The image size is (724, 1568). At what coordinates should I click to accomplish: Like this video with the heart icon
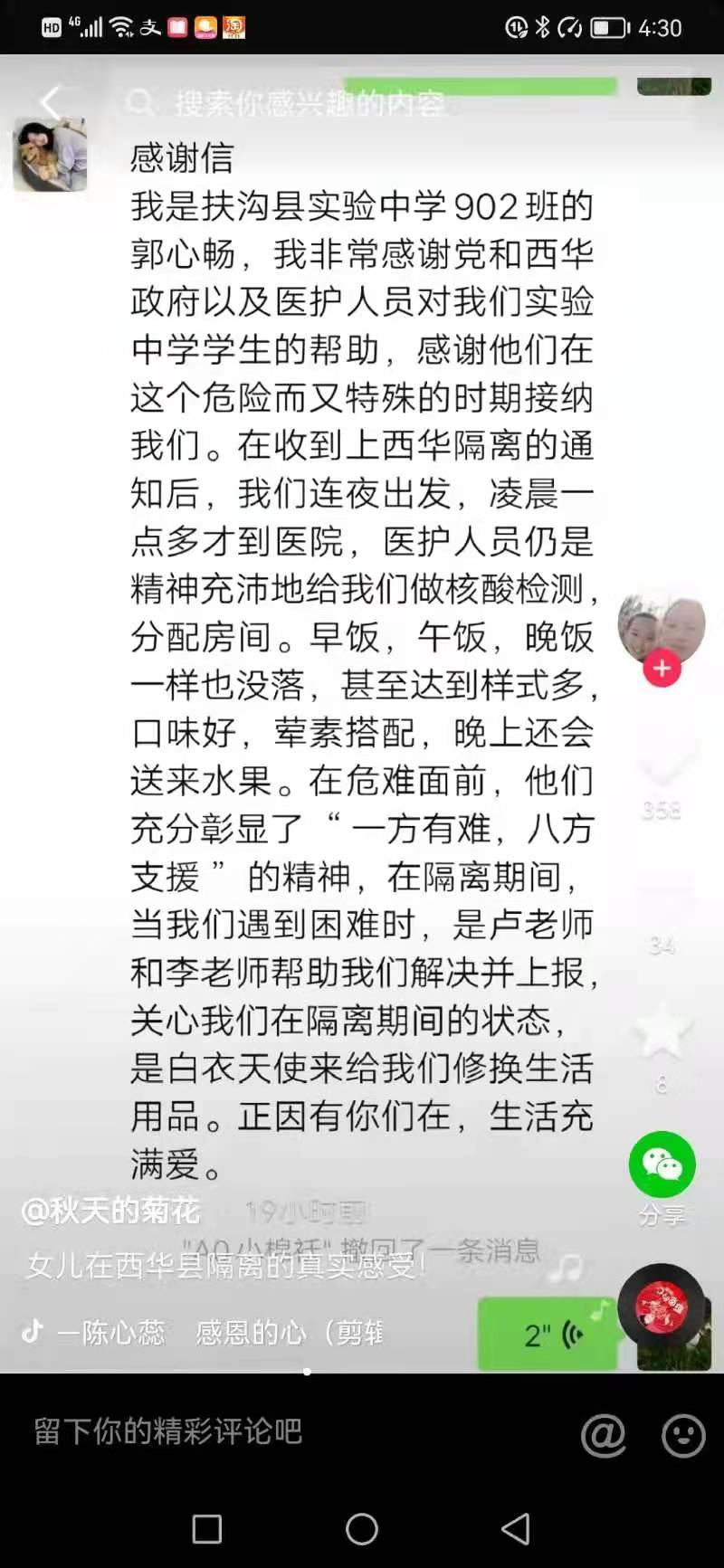pyautogui.click(x=662, y=766)
